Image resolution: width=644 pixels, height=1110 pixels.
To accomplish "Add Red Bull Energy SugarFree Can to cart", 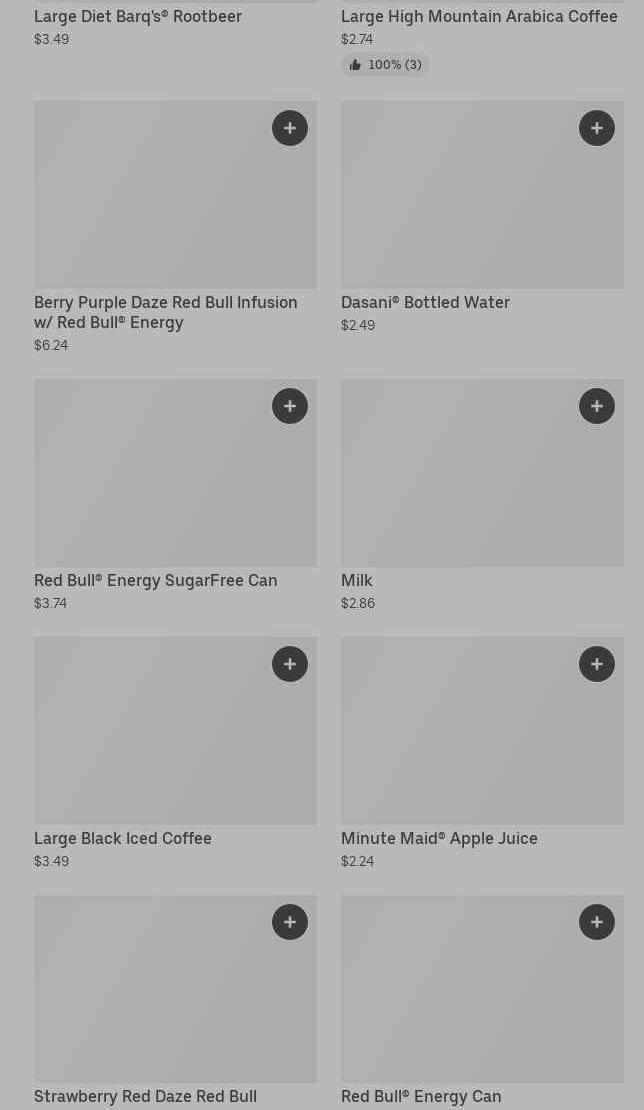I will (290, 406).
